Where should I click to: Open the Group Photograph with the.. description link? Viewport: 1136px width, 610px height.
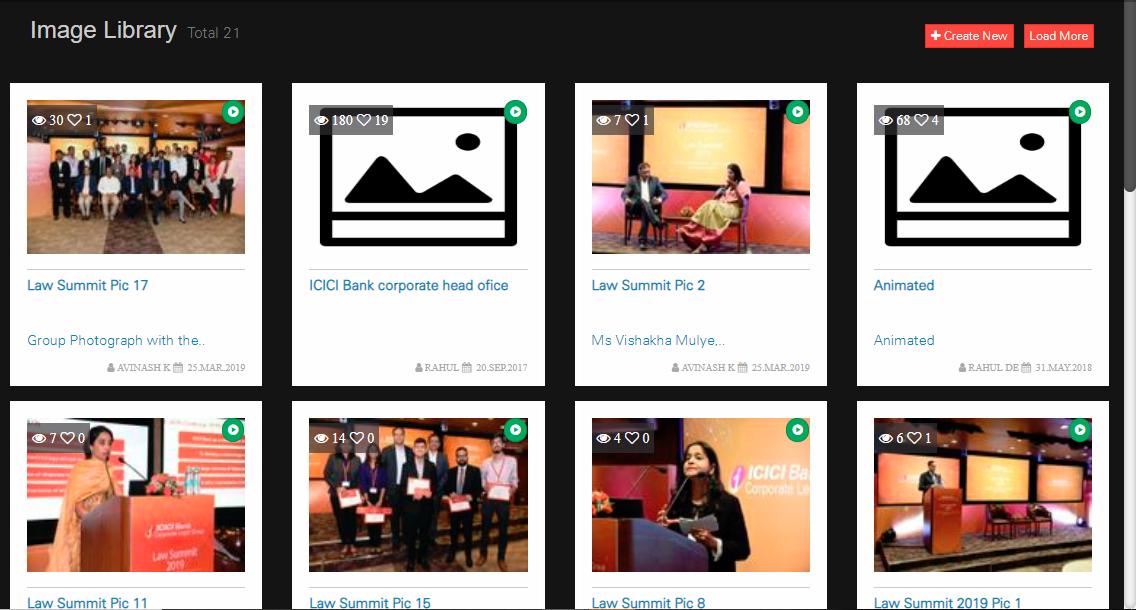tap(116, 340)
